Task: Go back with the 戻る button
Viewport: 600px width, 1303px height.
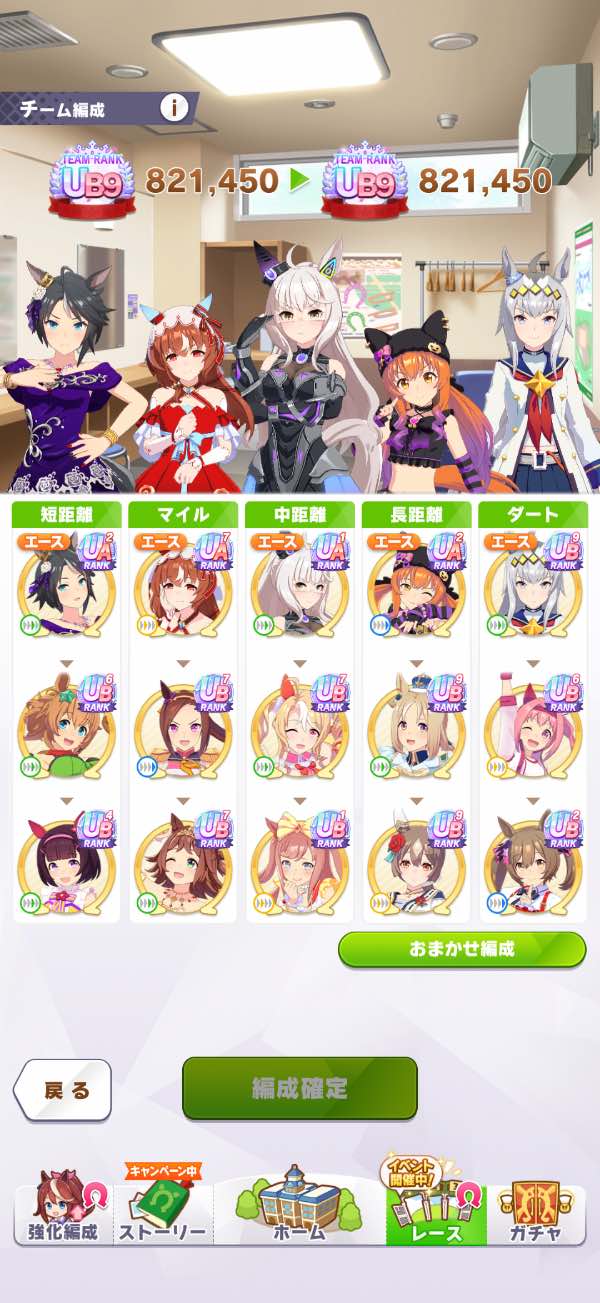Action: pyautogui.click(x=63, y=1089)
